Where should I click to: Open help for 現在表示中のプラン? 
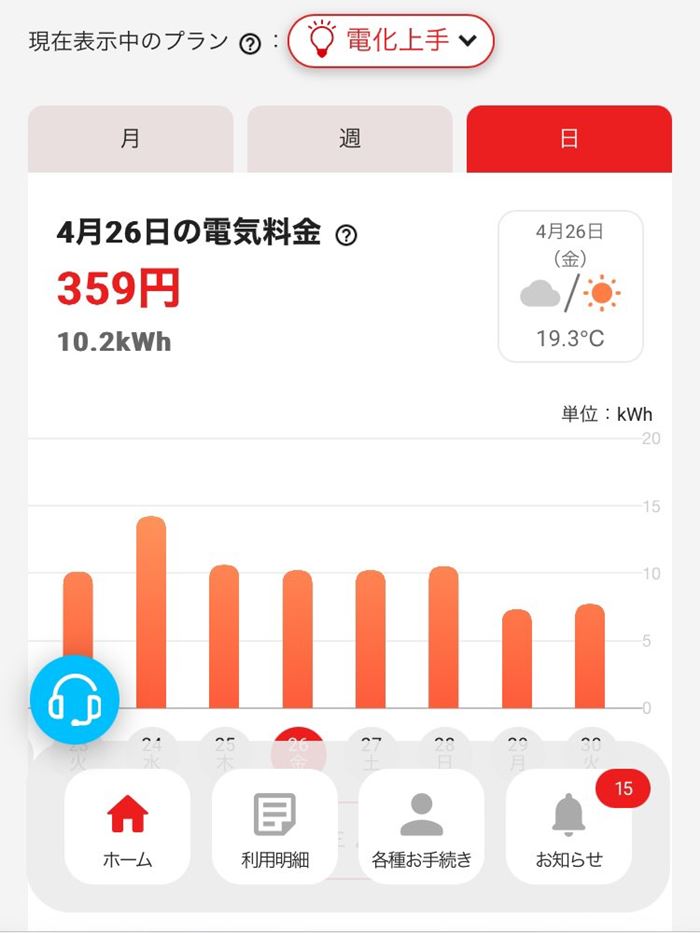click(250, 43)
